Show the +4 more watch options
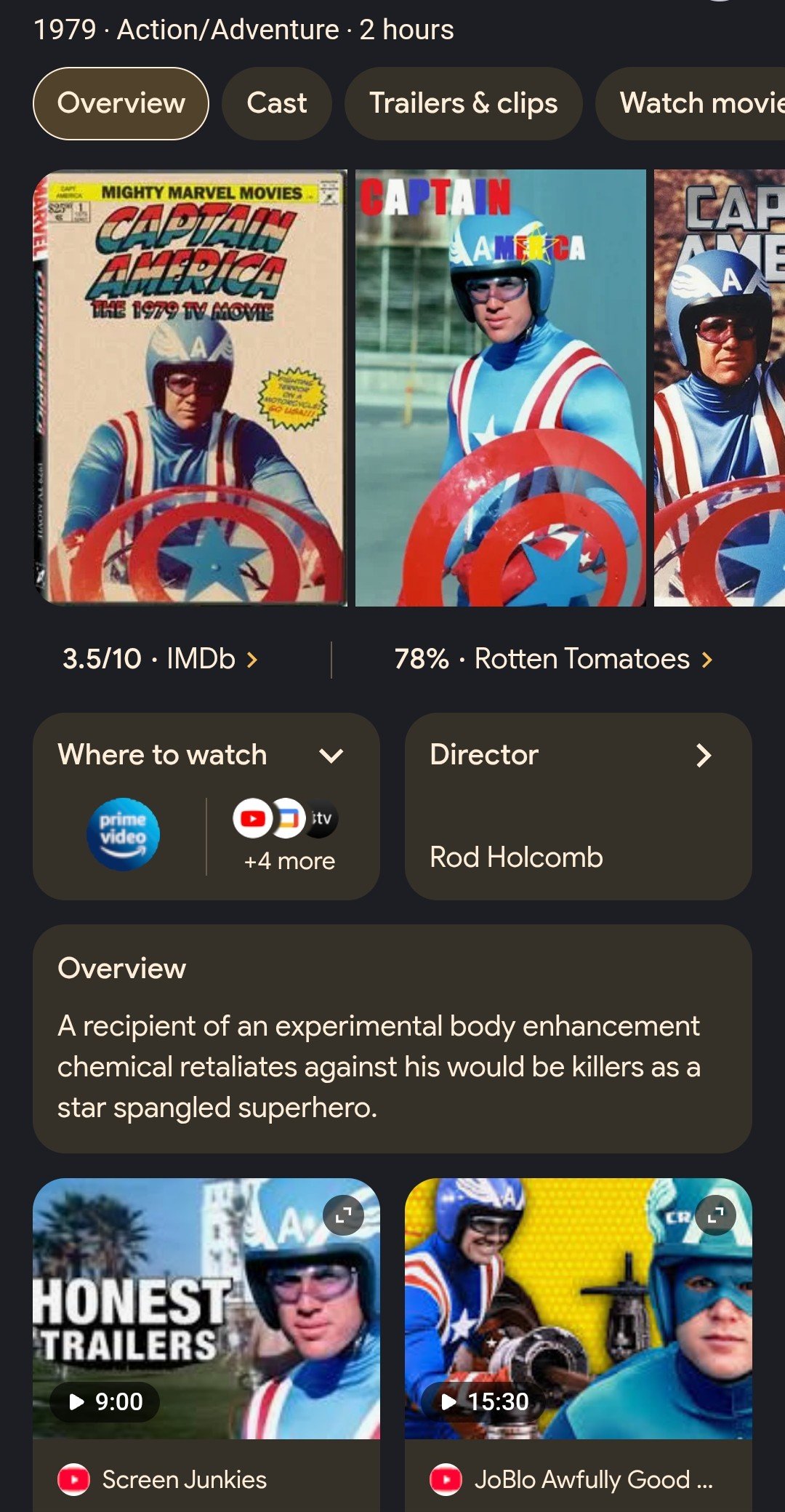This screenshot has width=785, height=1512. point(289,860)
